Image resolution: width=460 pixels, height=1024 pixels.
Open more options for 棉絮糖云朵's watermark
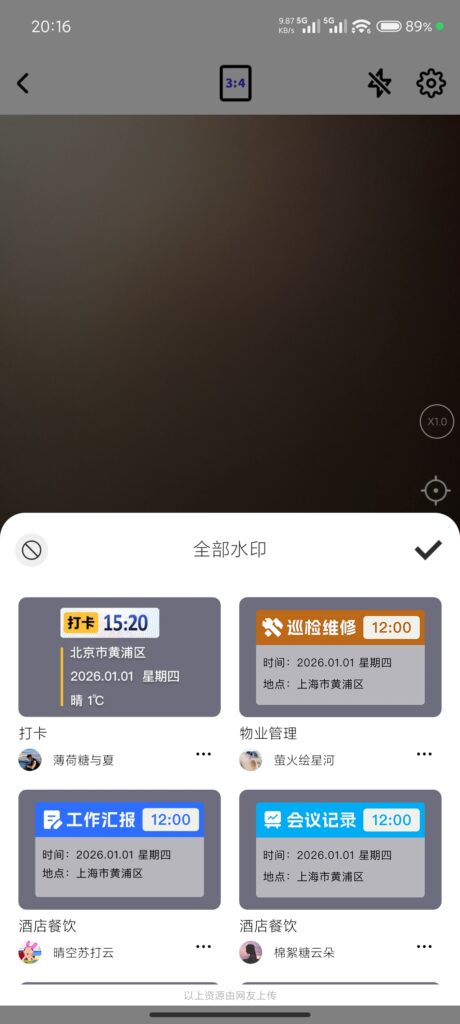(424, 947)
